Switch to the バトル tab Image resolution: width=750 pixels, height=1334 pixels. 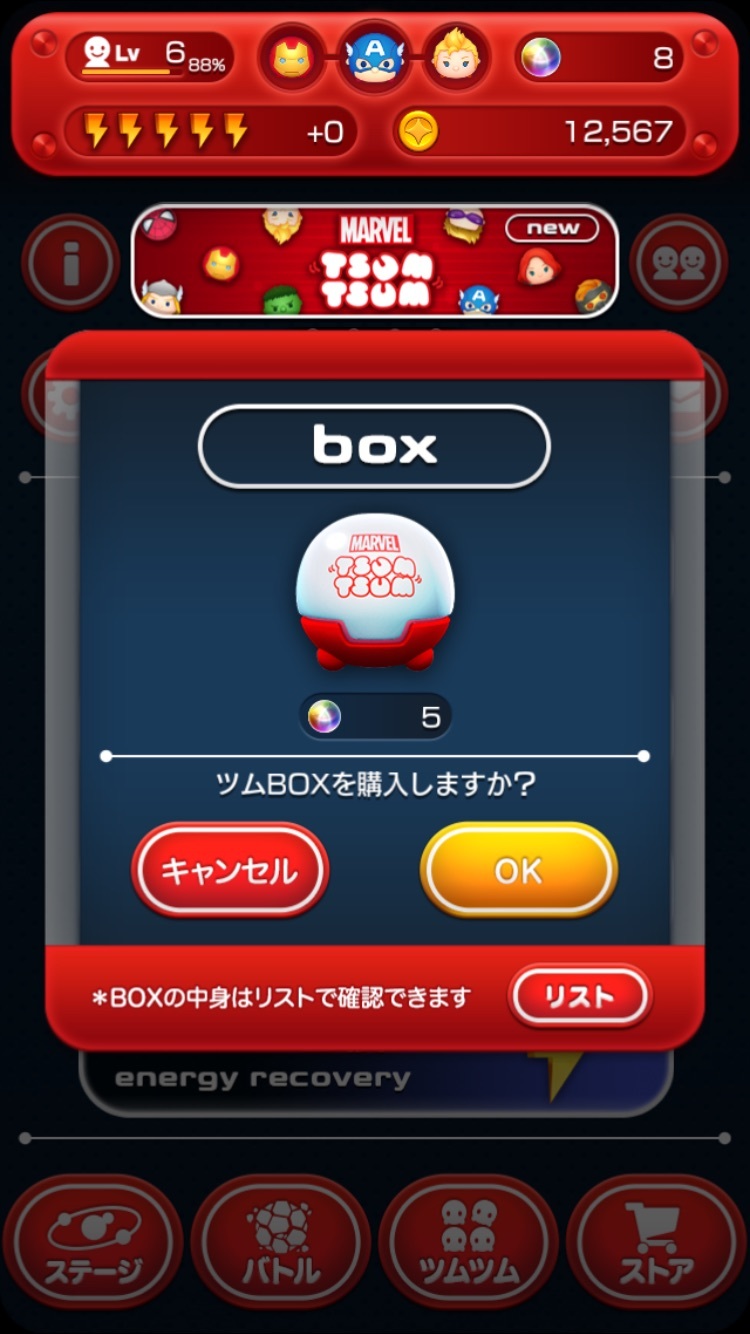click(280, 1243)
